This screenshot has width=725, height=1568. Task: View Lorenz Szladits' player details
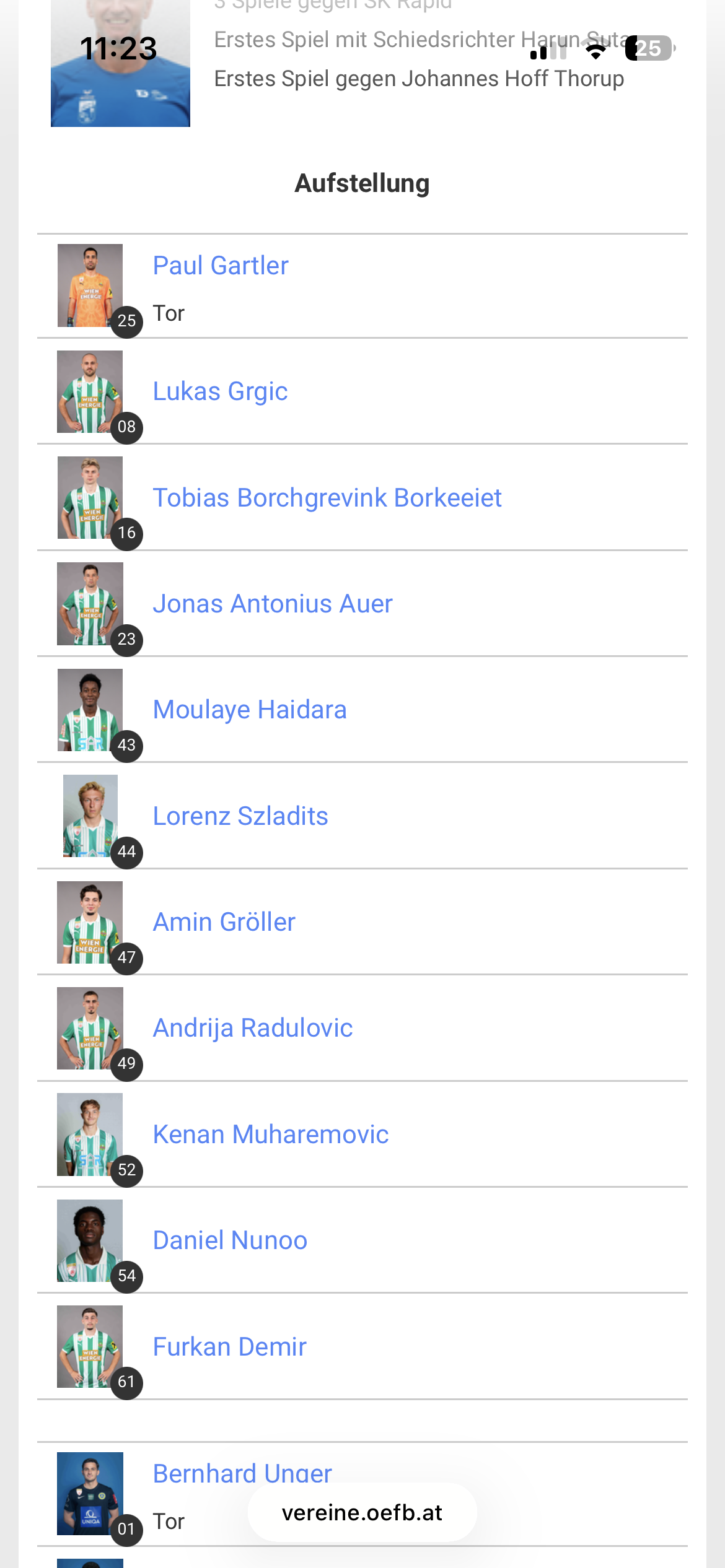(240, 816)
